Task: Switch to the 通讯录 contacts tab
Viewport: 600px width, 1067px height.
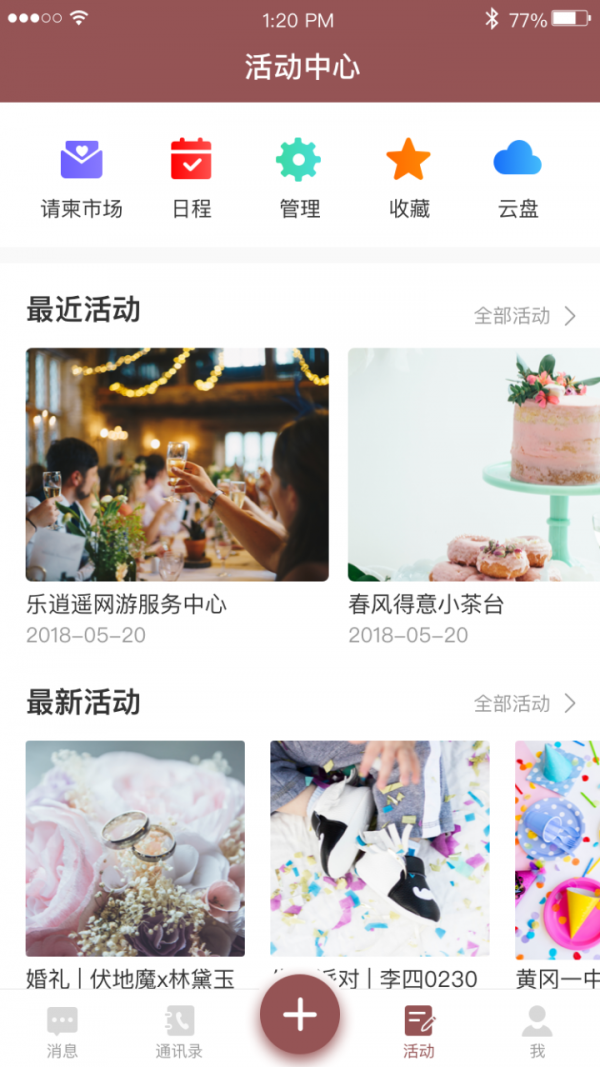Action: point(179,1031)
